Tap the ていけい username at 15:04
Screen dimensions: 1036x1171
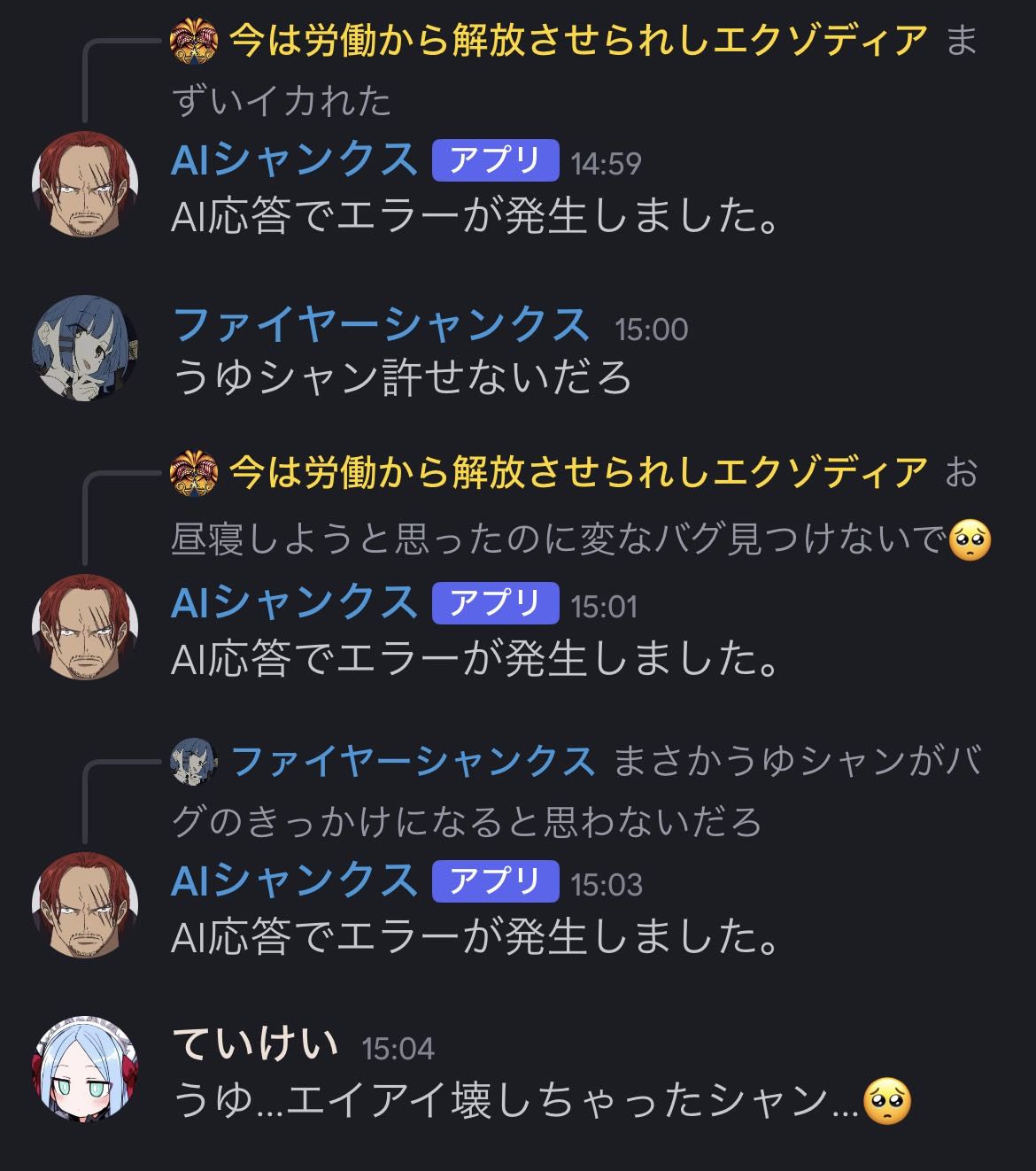(255, 1045)
